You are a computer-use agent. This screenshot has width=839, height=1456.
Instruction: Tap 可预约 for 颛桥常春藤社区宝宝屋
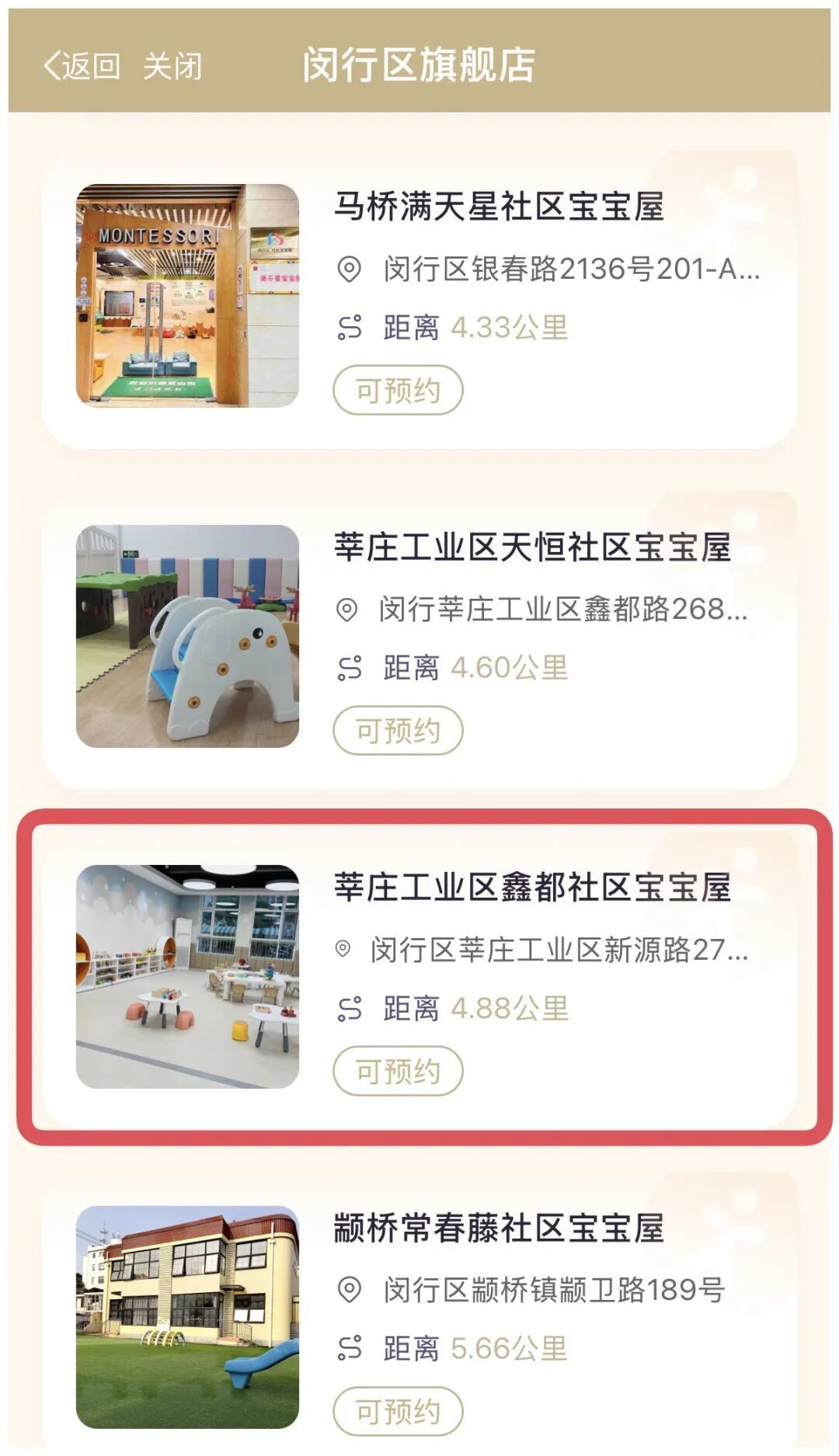pyautogui.click(x=398, y=1411)
